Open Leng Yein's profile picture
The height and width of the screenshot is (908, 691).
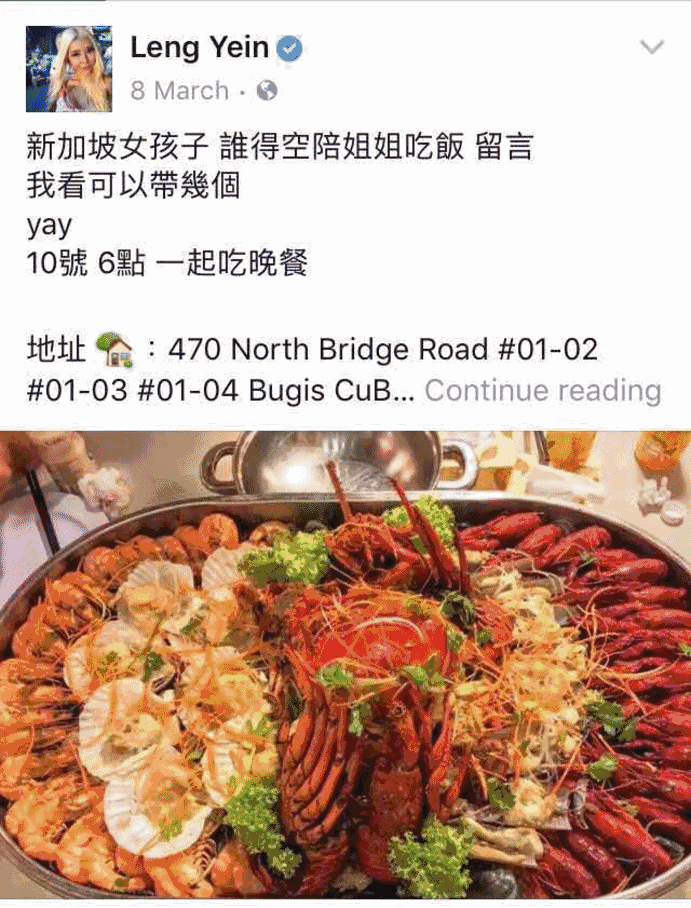coord(68,68)
